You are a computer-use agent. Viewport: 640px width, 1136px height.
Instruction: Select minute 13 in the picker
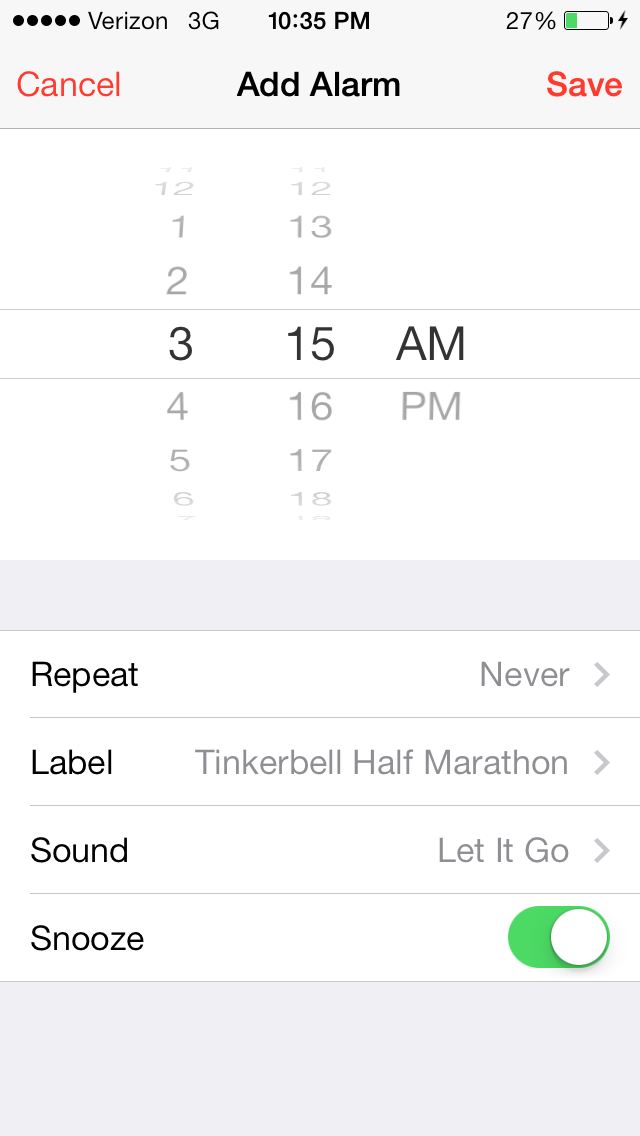[x=310, y=227]
